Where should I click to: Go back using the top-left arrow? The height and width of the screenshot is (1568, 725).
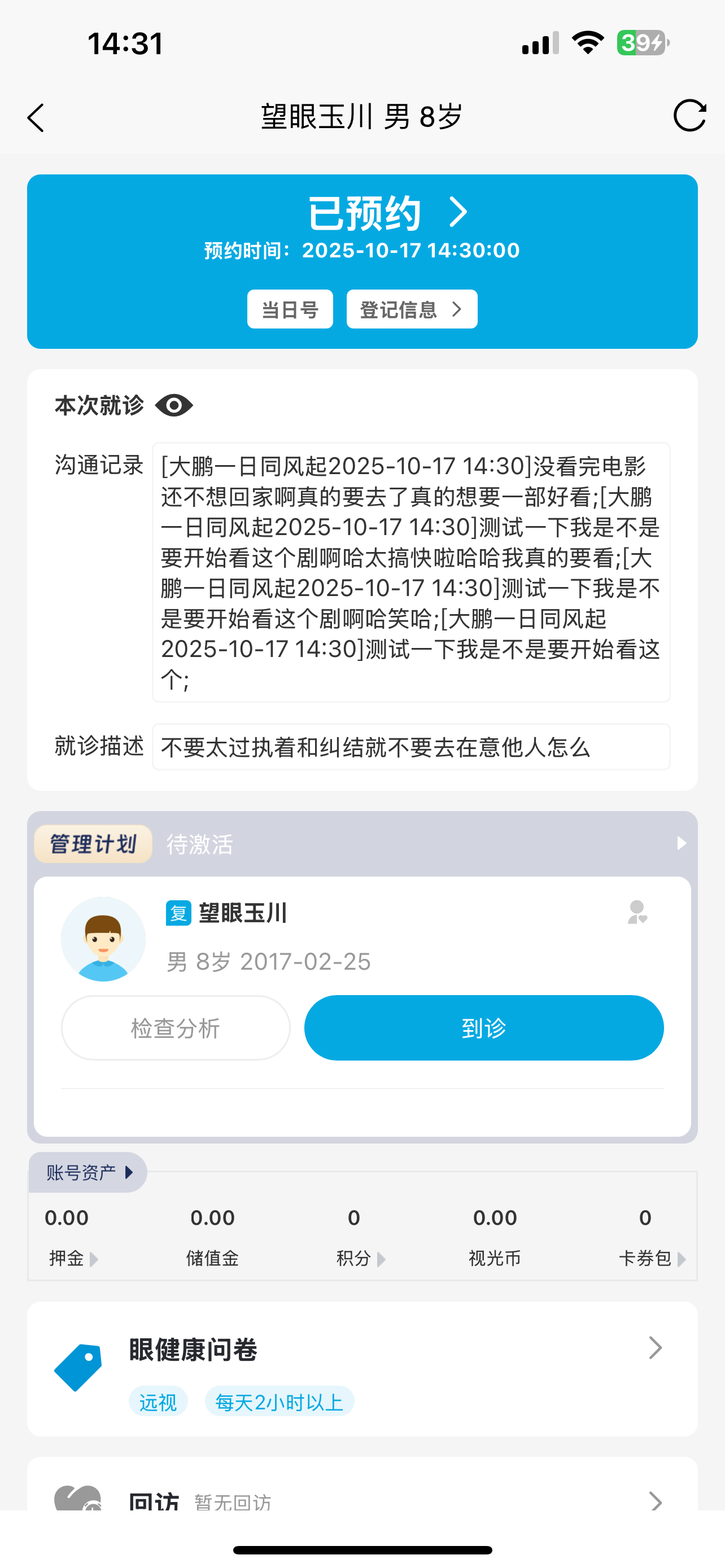tap(37, 117)
